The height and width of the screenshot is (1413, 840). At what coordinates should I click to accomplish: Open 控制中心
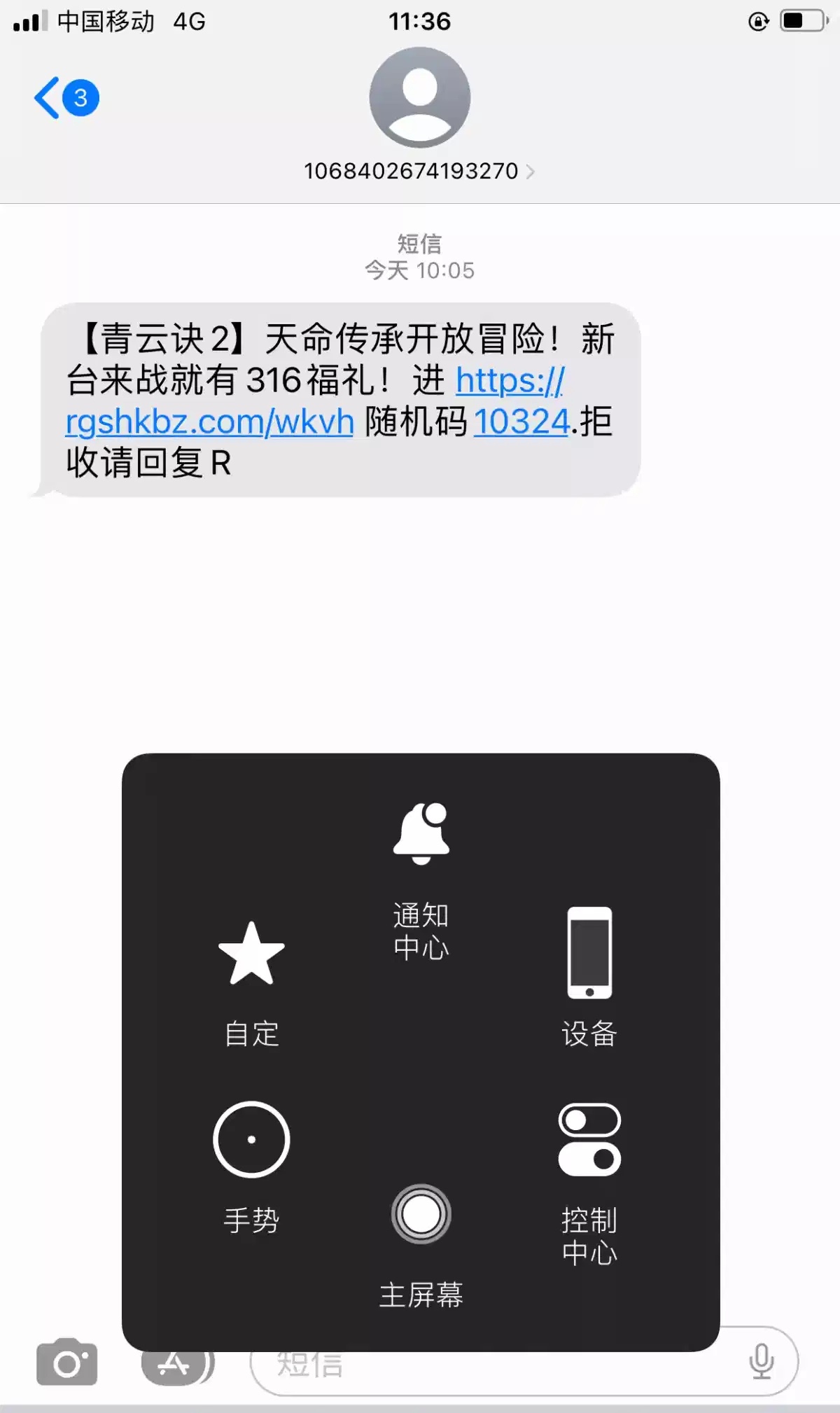(x=589, y=1182)
